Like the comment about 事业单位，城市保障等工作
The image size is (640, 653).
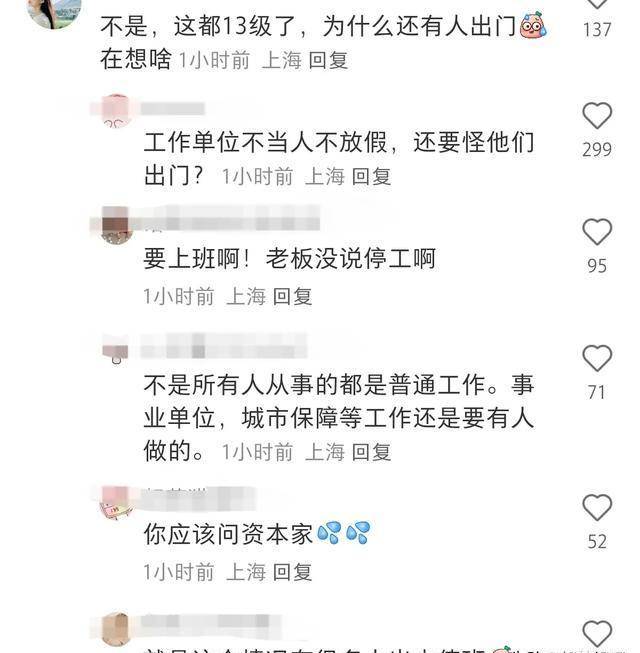pyautogui.click(x=597, y=358)
